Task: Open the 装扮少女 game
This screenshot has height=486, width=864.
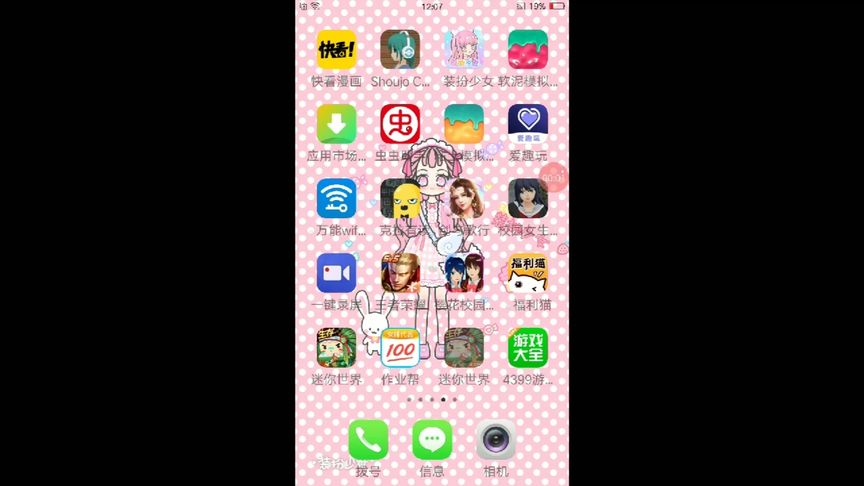Action: click(464, 49)
